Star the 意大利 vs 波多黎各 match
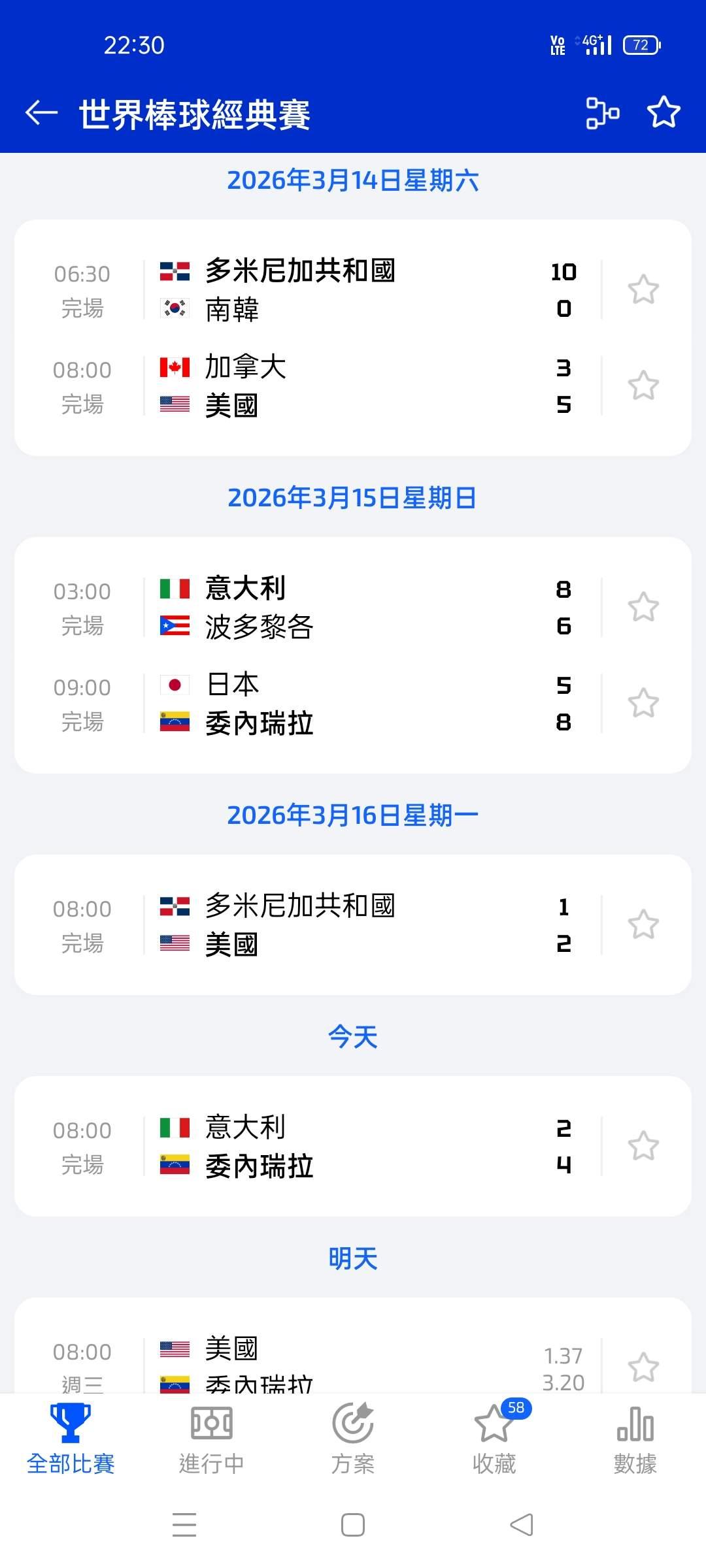The height and width of the screenshot is (1568, 706). tap(643, 607)
